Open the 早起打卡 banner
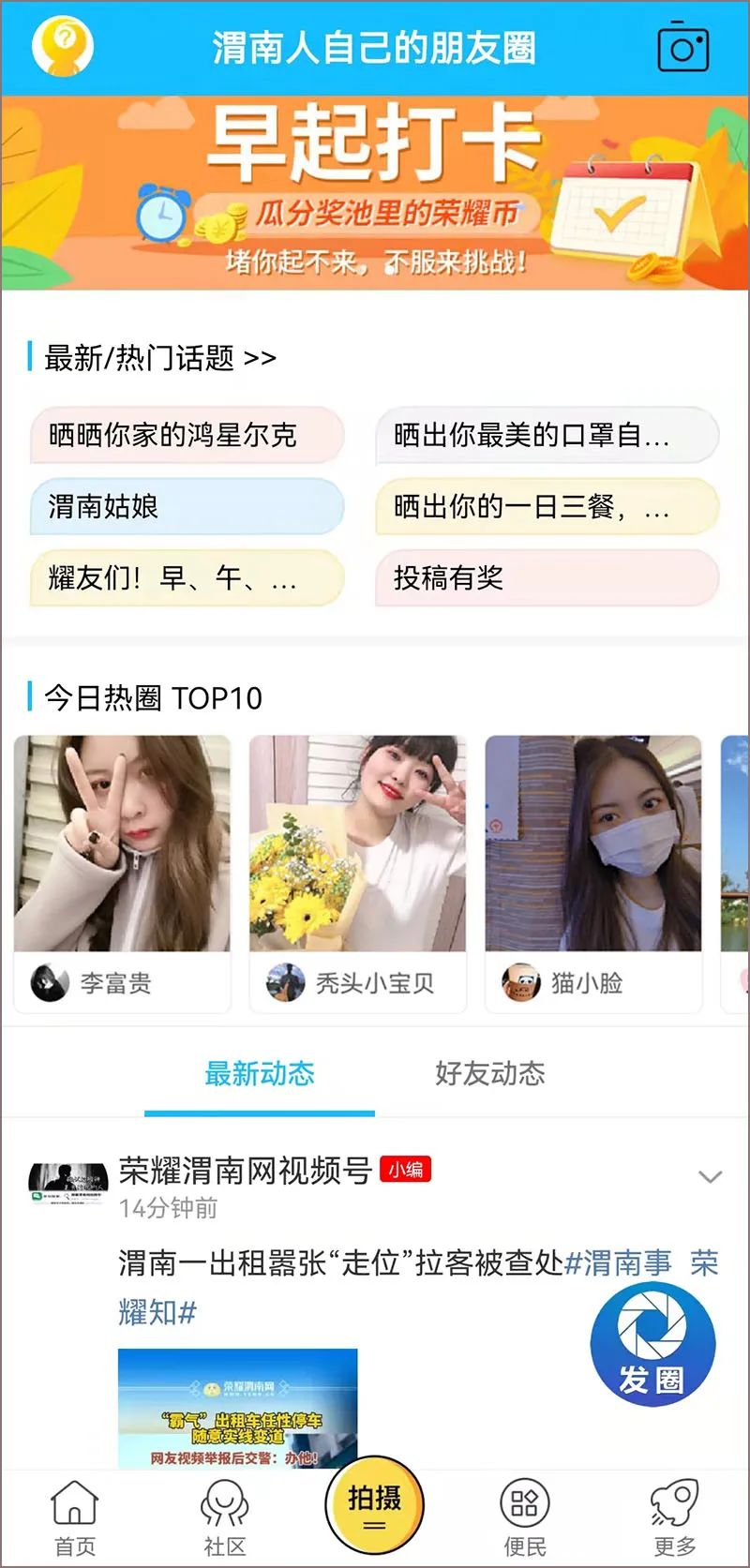The image size is (750, 1568). (x=375, y=192)
